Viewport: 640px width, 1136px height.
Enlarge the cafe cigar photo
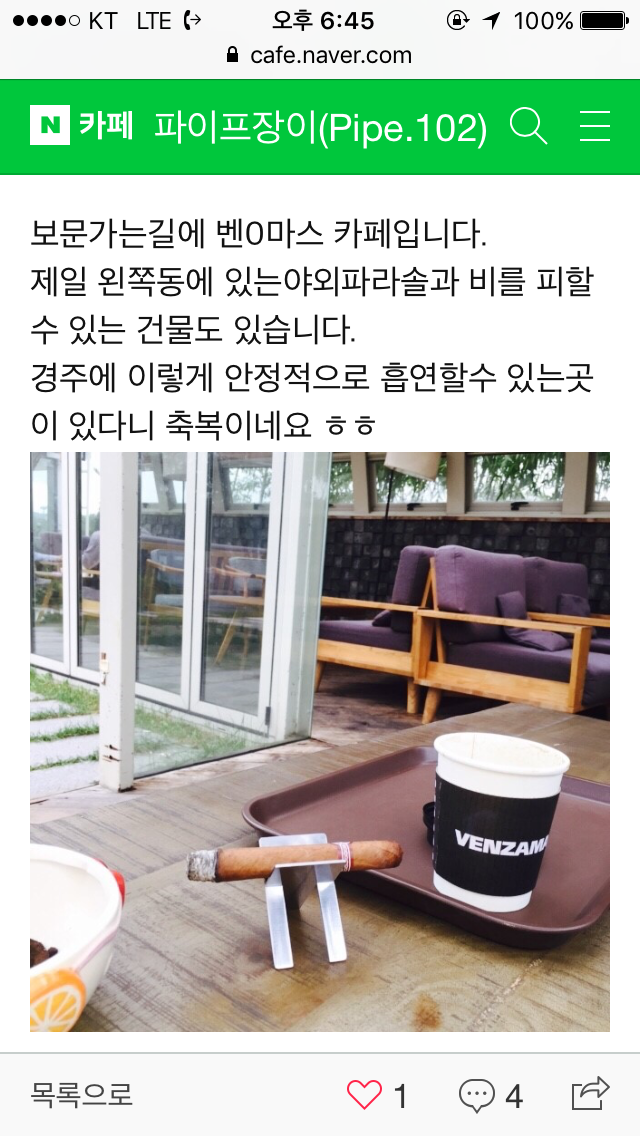320,740
